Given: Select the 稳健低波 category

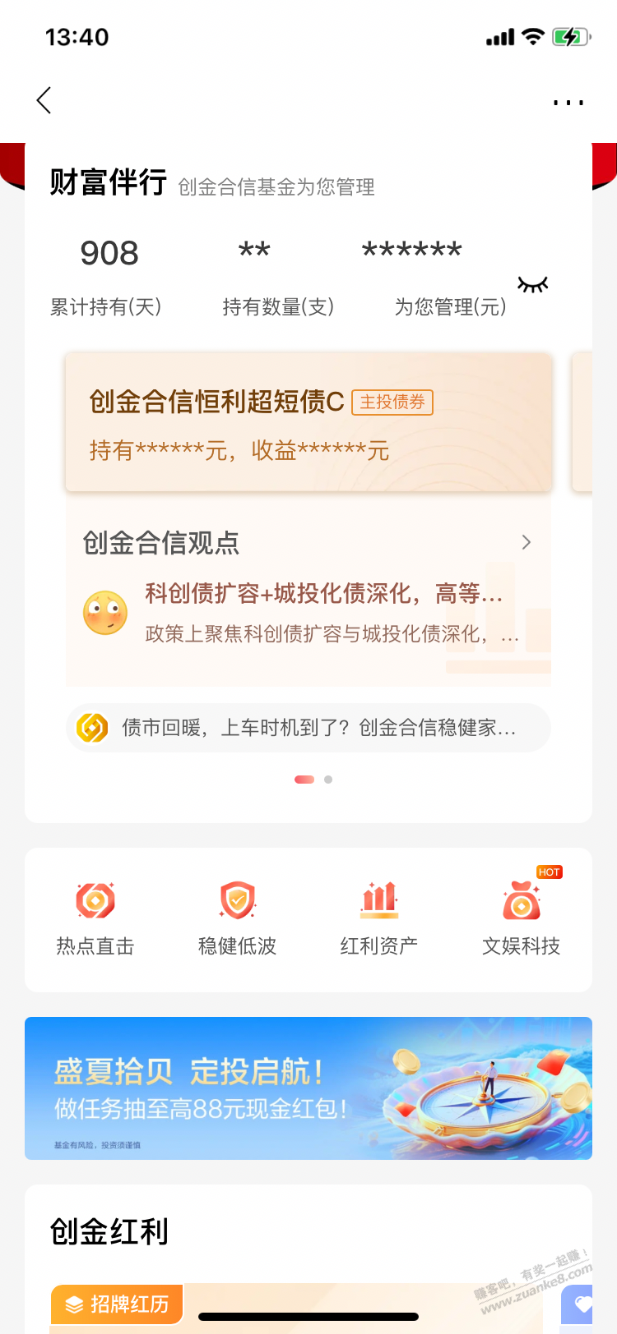Looking at the screenshot, I should [237, 918].
